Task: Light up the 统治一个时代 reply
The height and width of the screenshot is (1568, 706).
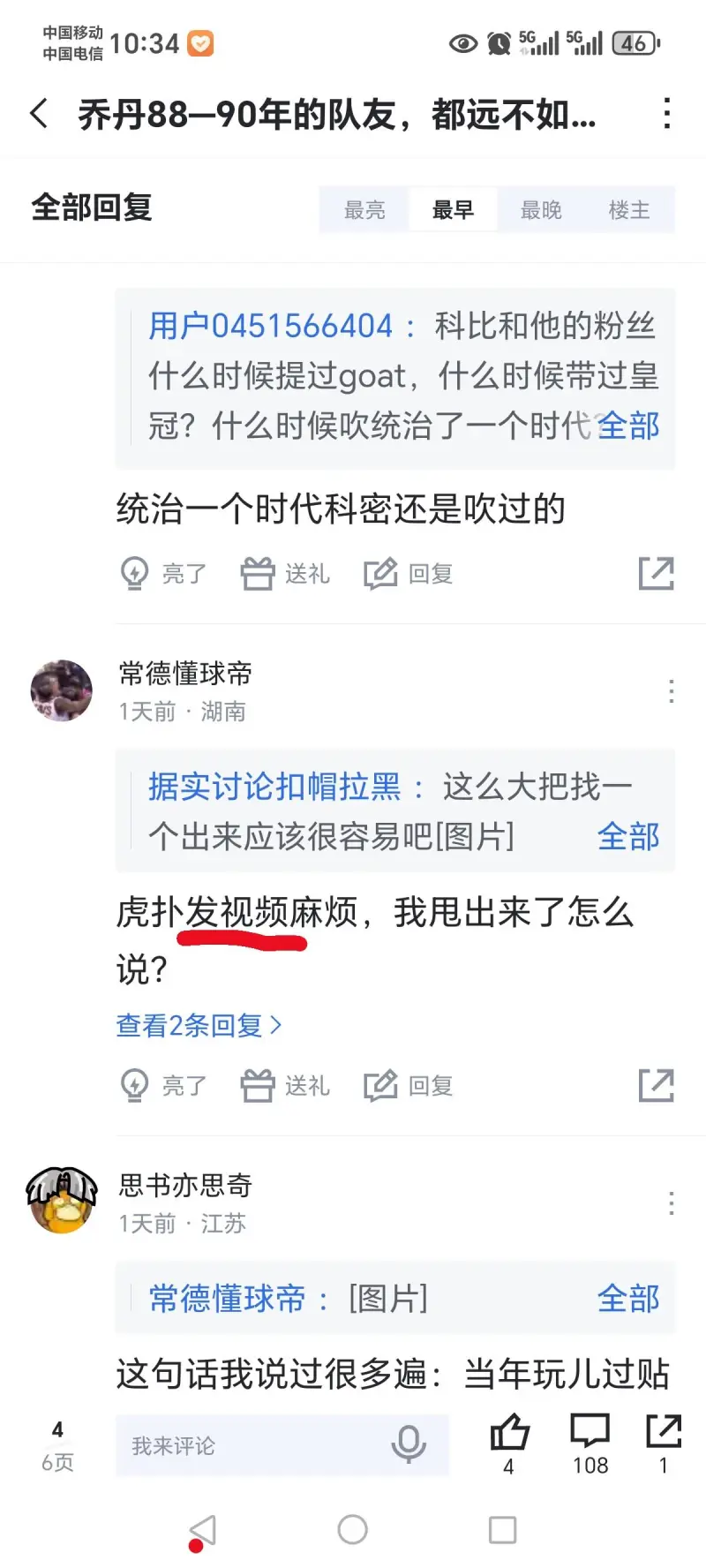Action: 163,574
